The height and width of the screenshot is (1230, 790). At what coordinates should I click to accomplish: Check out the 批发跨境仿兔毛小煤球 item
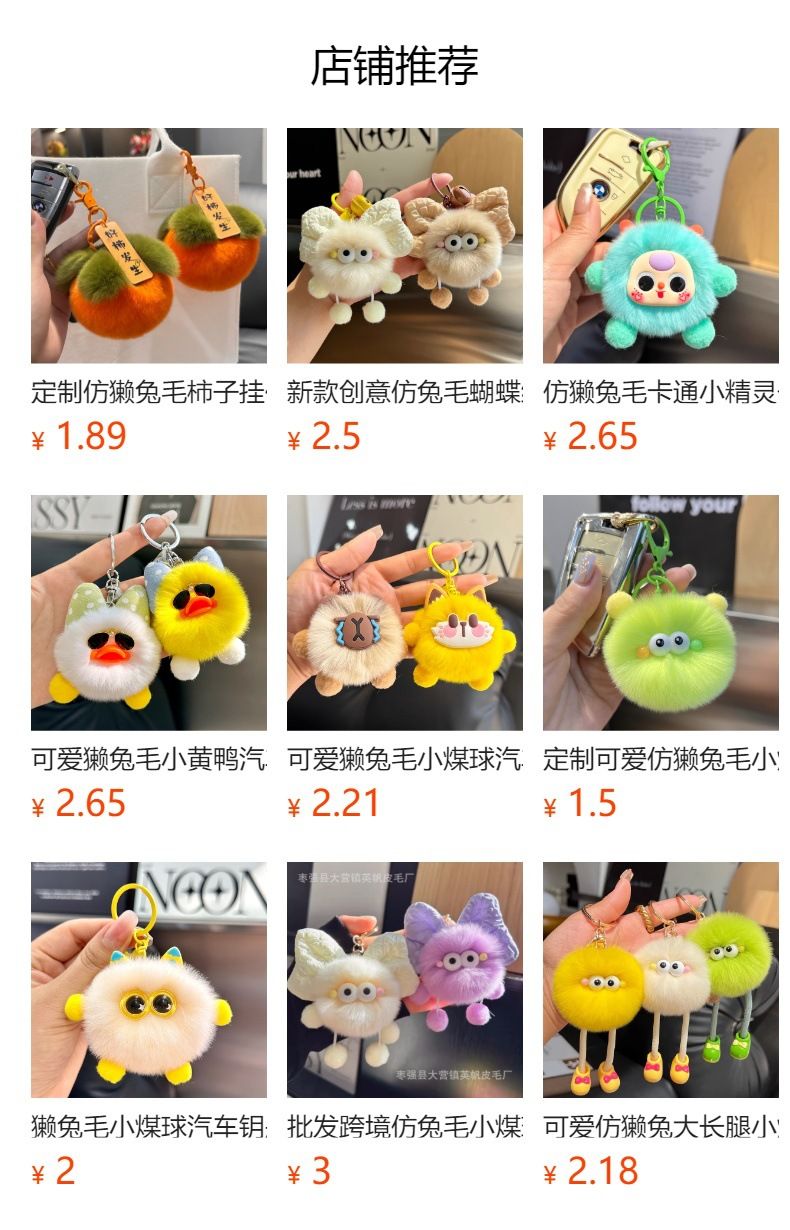tap(404, 979)
